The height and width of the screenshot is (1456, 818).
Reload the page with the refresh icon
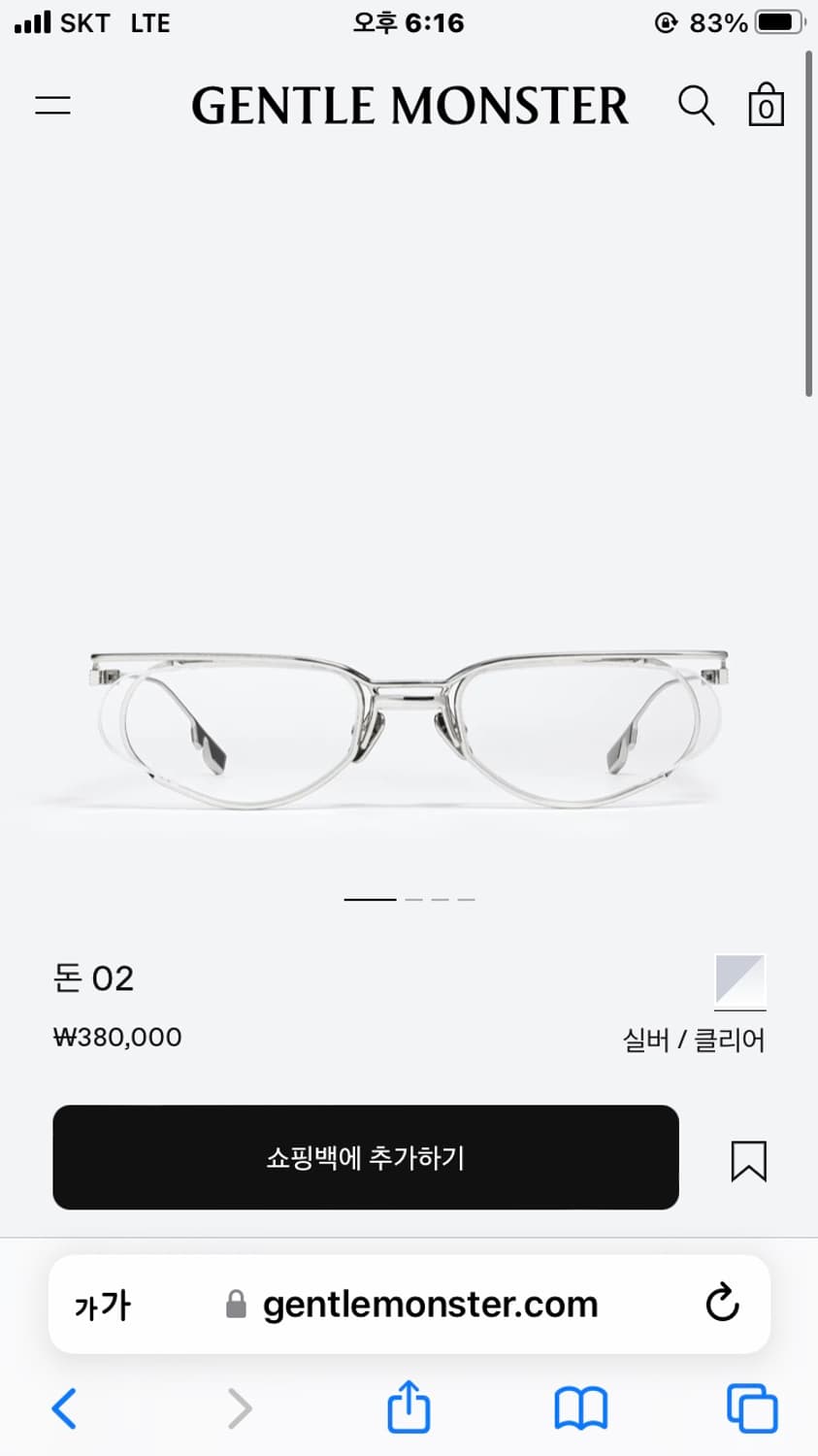click(x=721, y=1305)
